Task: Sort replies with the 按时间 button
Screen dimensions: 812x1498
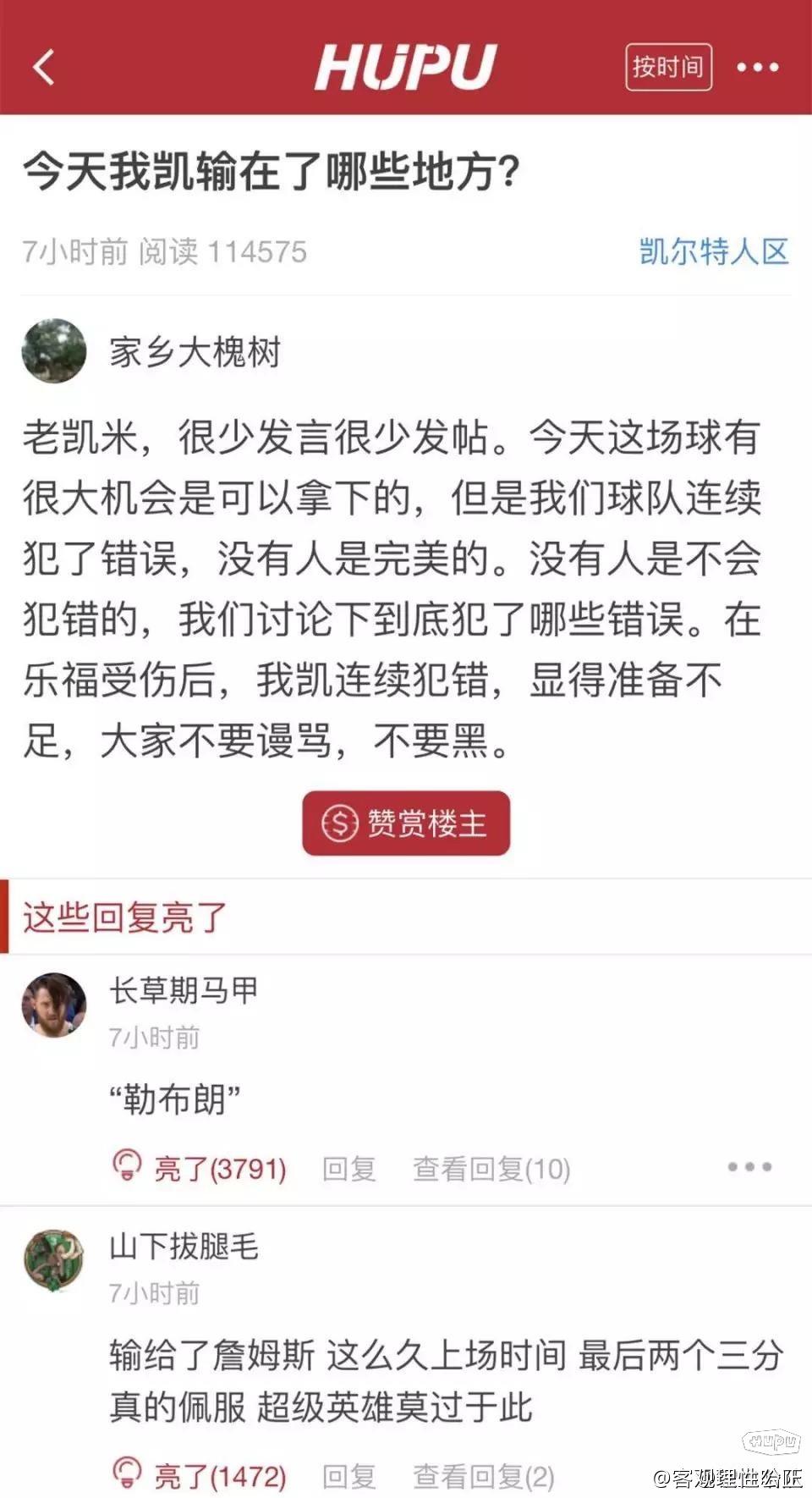Action: [x=668, y=67]
